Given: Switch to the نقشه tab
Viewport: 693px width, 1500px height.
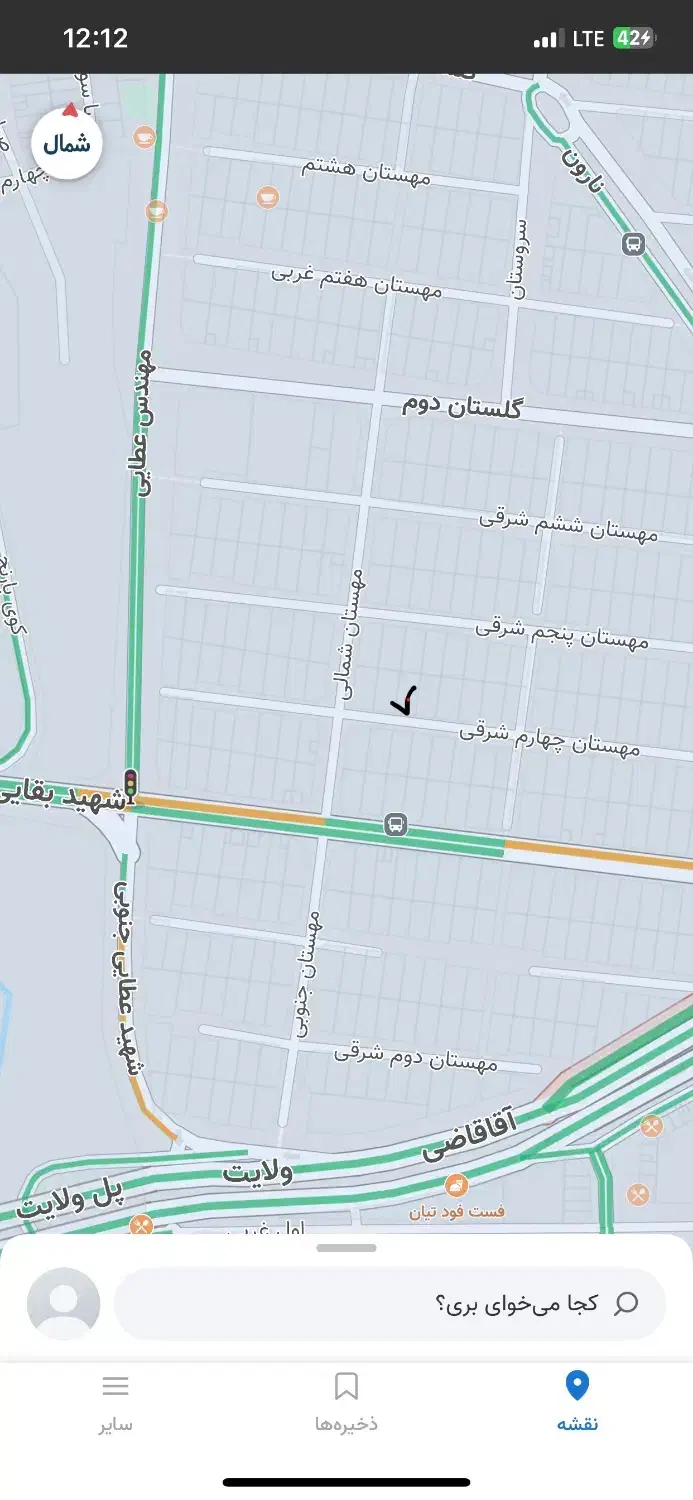Looking at the screenshot, I should pyautogui.click(x=577, y=1402).
